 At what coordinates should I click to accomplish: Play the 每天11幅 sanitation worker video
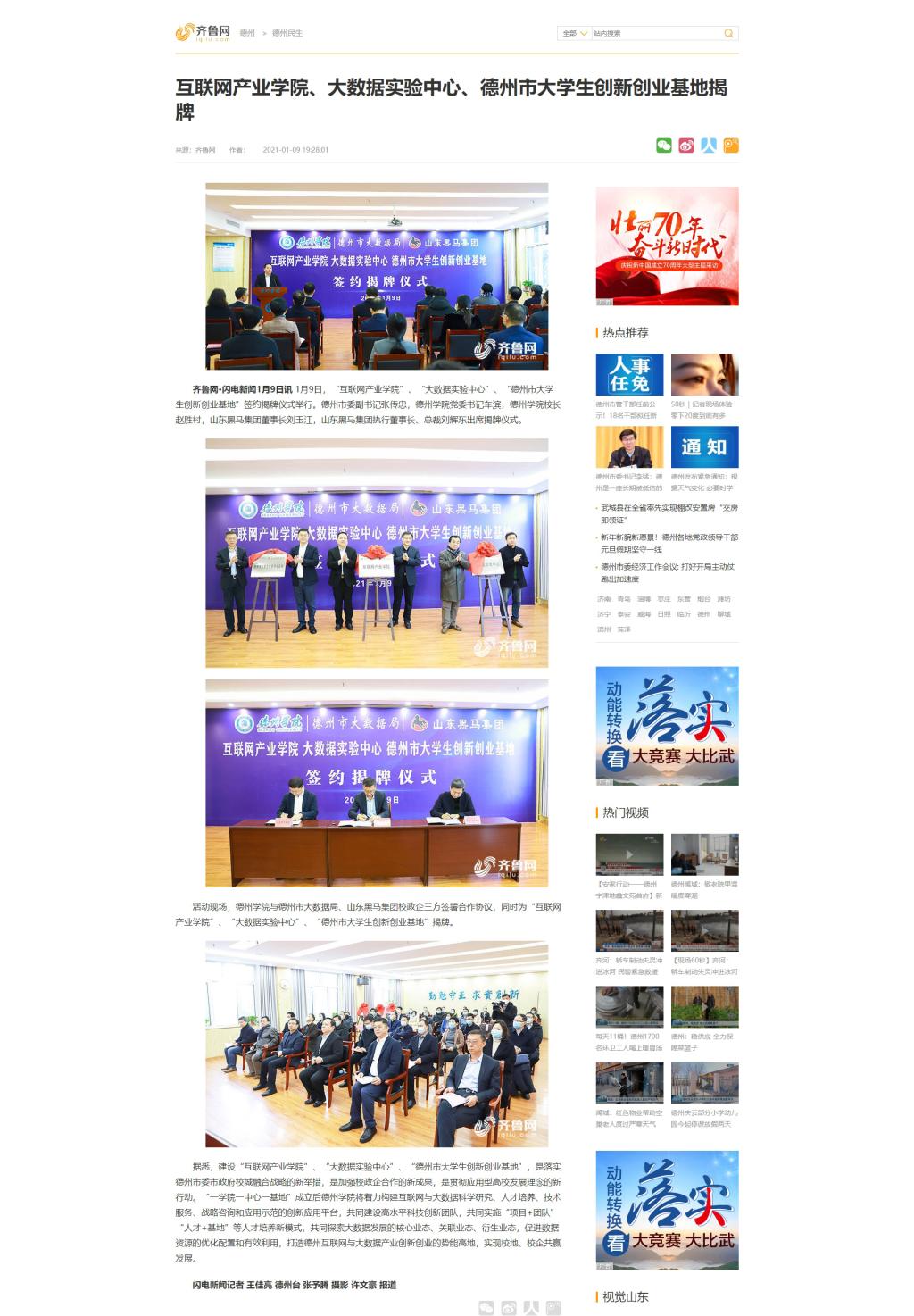629,1007
